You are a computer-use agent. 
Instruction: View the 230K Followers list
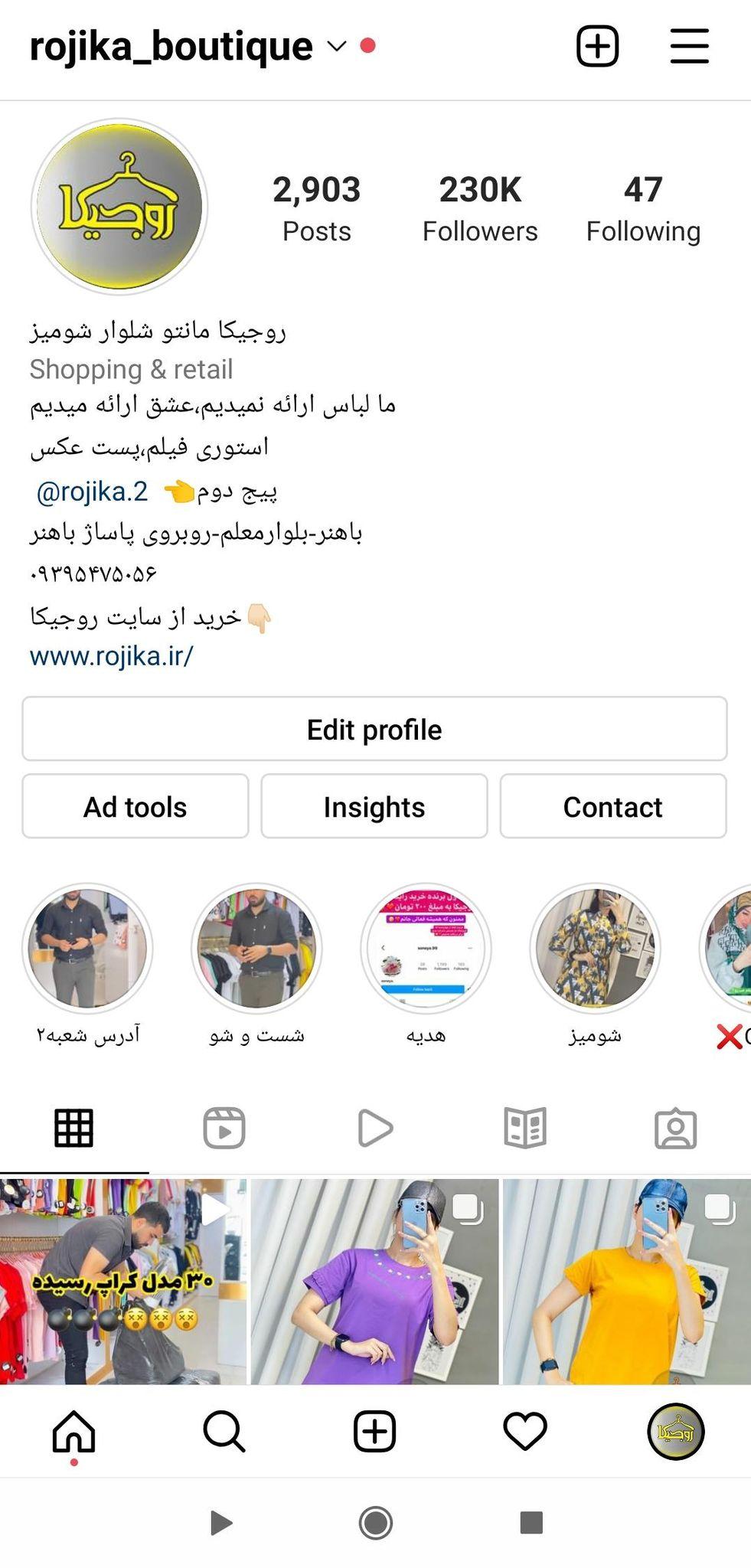[480, 205]
